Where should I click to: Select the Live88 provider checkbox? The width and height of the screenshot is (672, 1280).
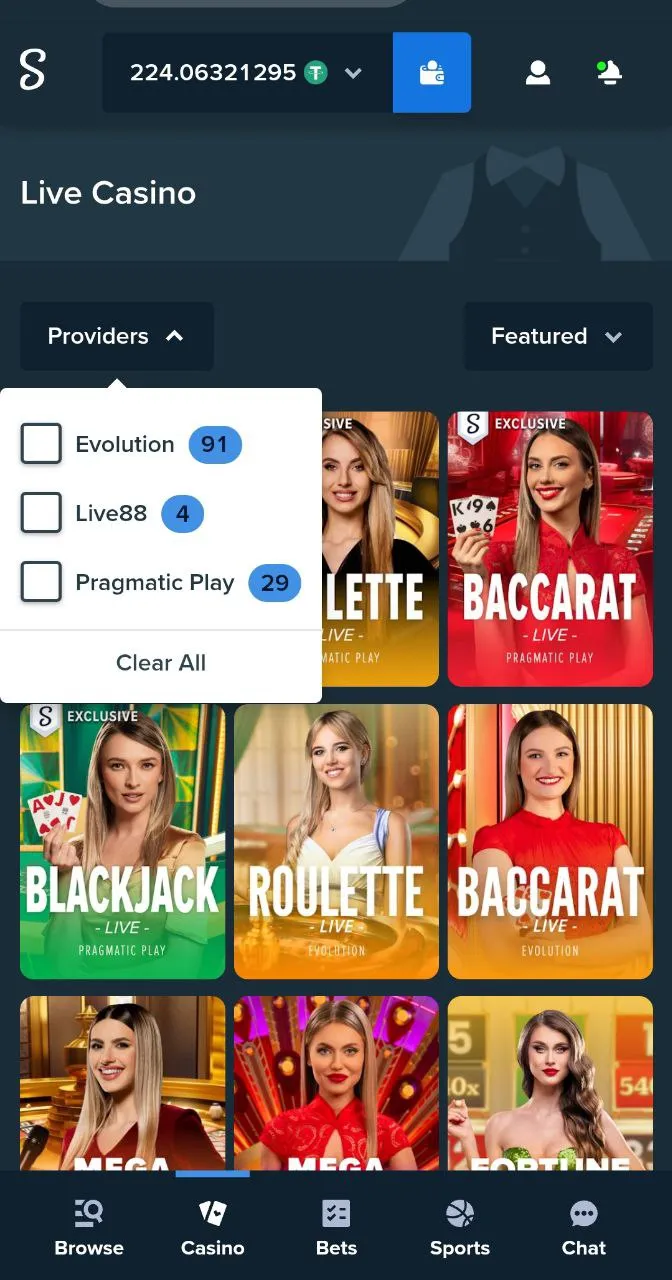[42, 513]
